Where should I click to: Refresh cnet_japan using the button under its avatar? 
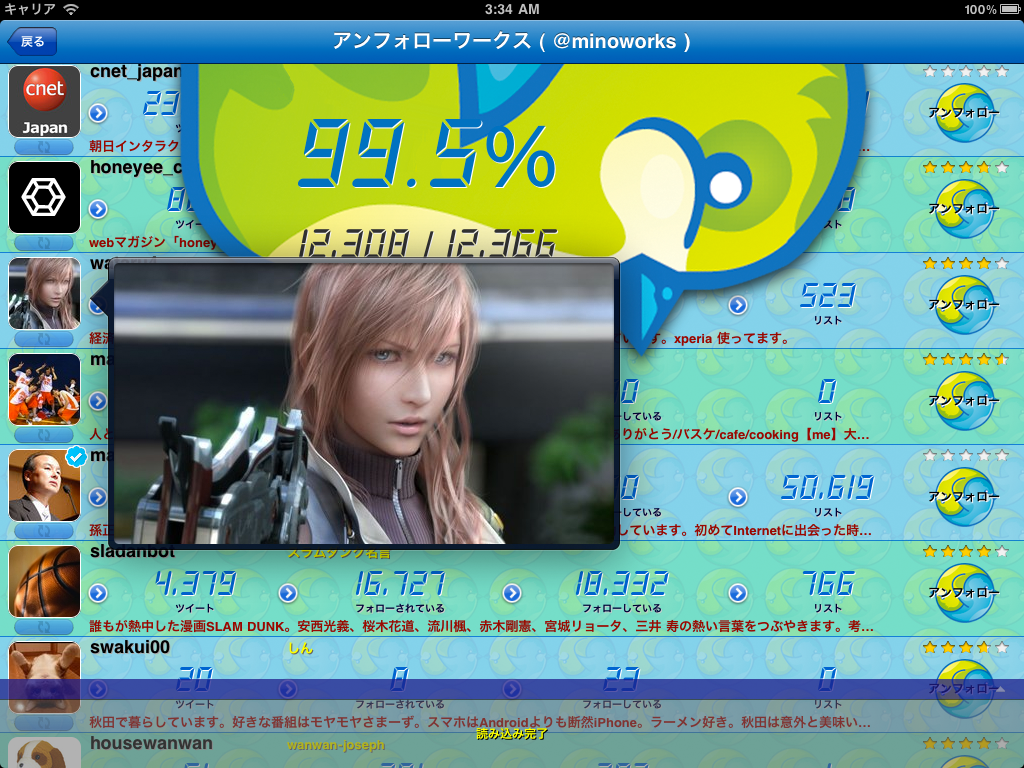(x=44, y=147)
